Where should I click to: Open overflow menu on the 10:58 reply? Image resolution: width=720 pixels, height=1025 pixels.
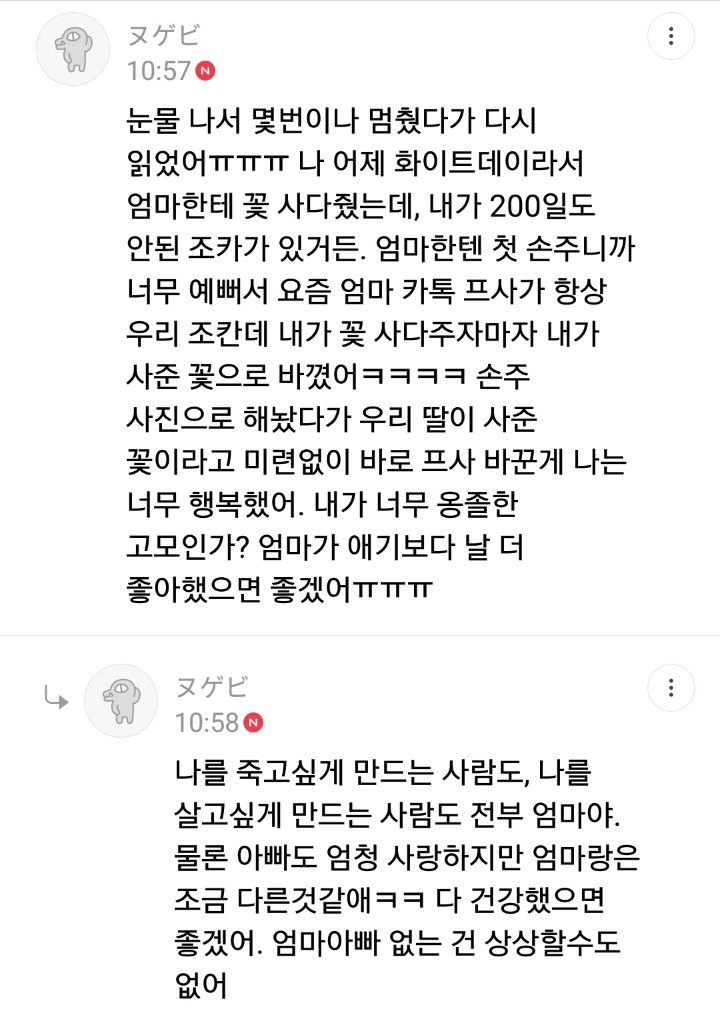click(x=671, y=688)
